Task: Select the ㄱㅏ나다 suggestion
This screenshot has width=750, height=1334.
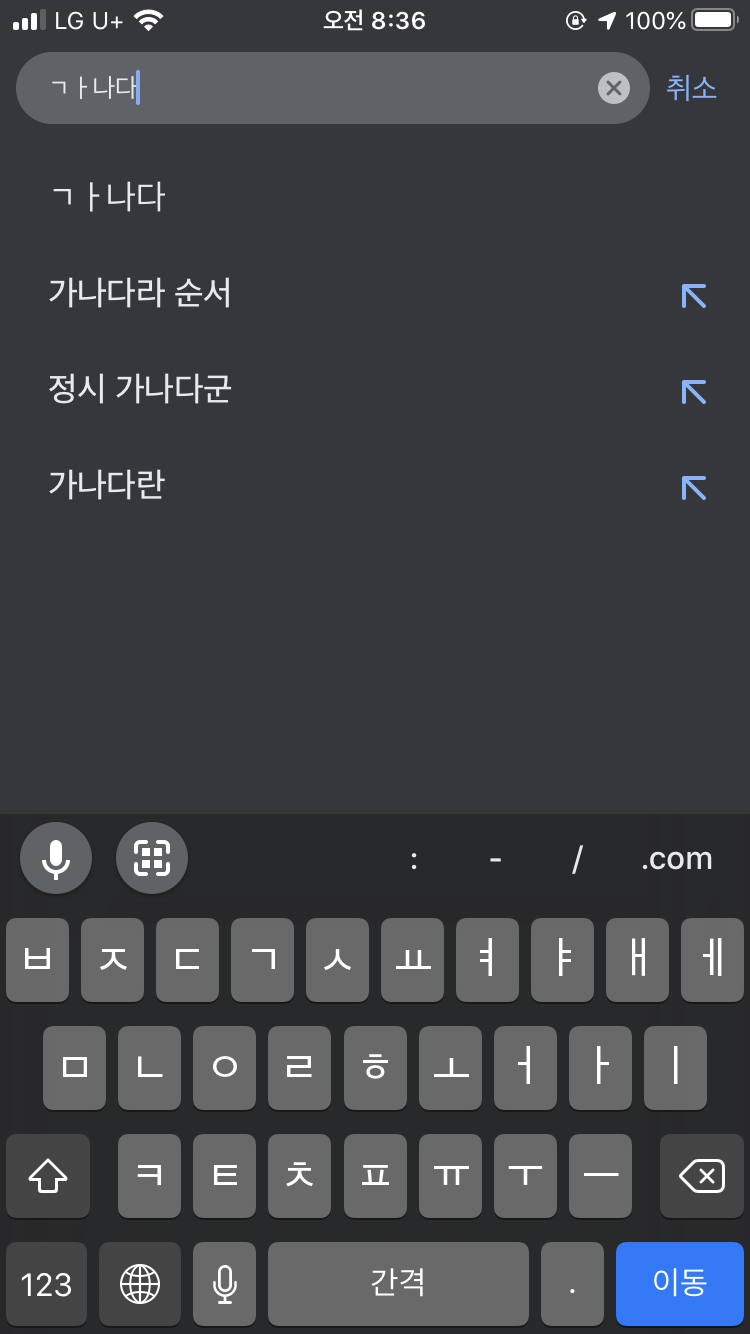Action: pyautogui.click(x=107, y=197)
